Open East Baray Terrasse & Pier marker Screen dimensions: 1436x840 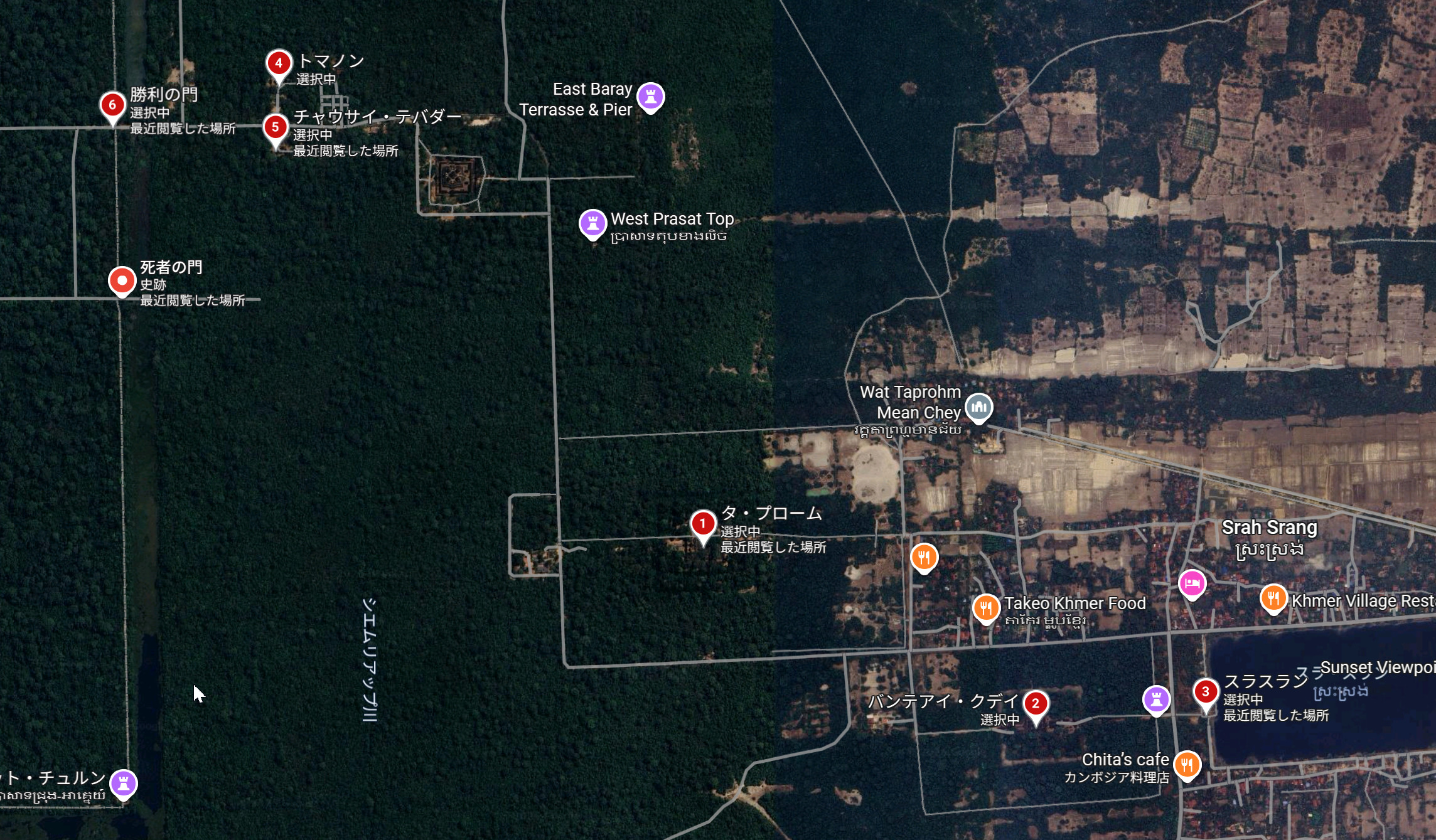651,97
